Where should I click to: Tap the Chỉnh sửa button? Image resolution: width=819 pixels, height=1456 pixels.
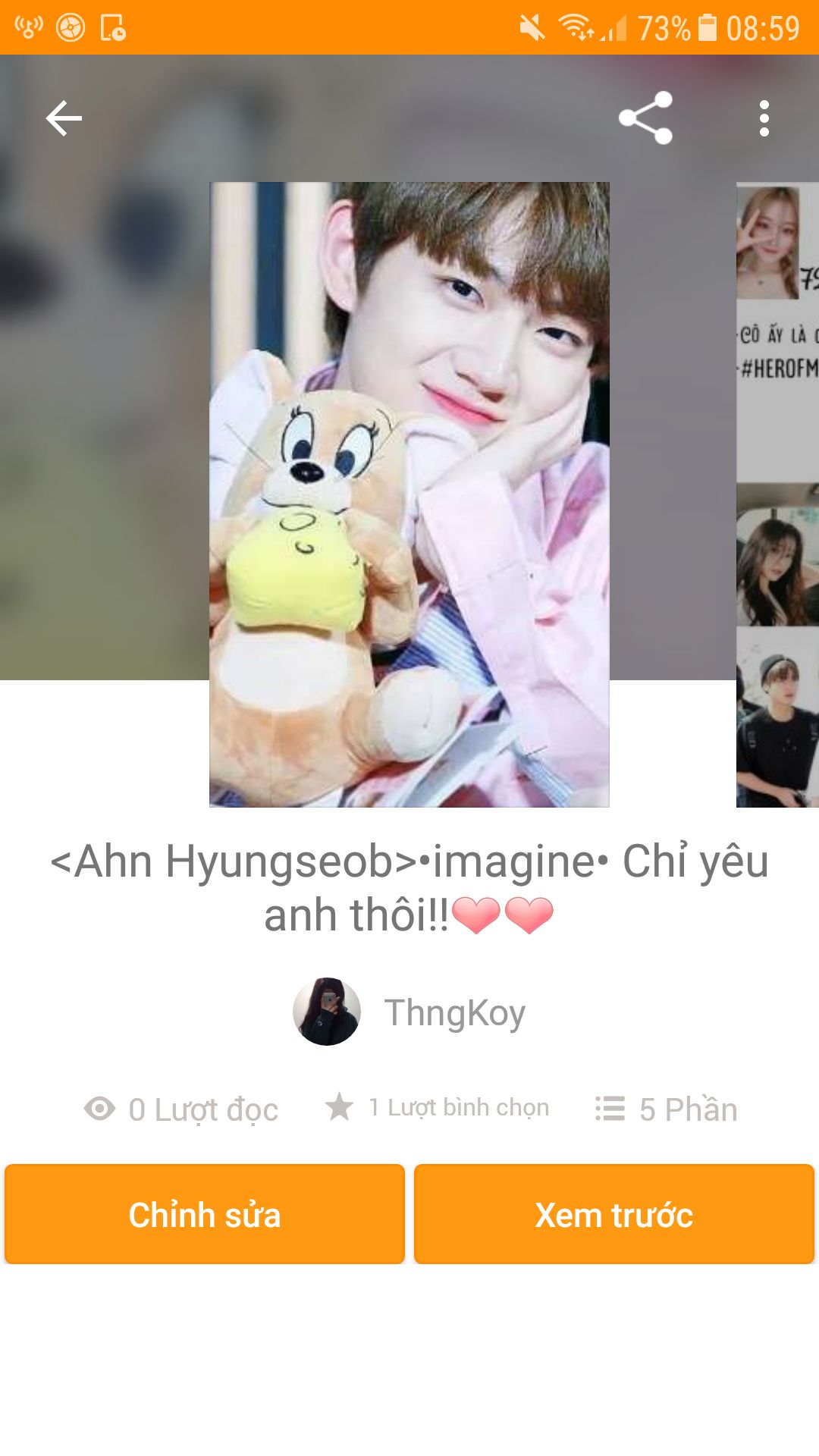[205, 1215]
